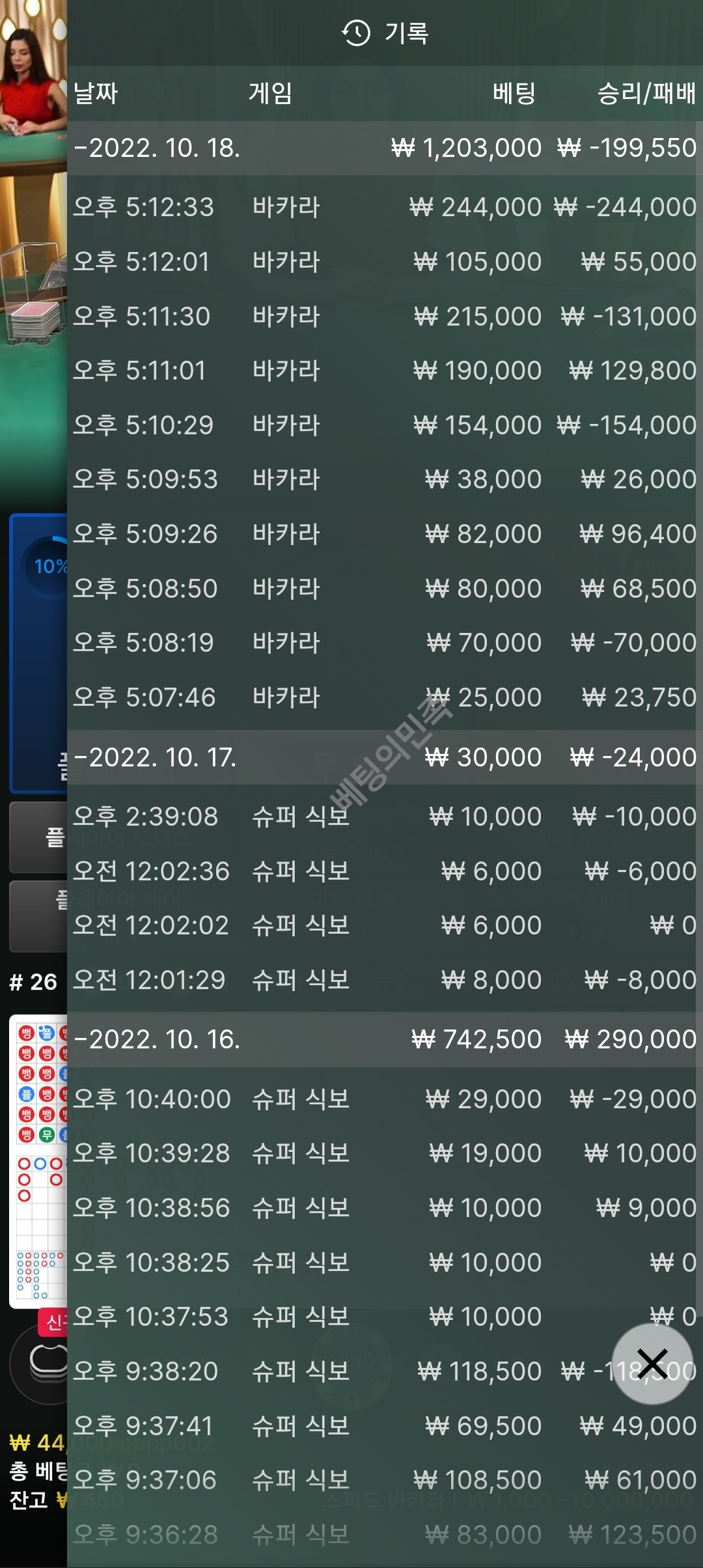
Task: Collapse the 2022. 10. 17. date section
Action: tap(384, 757)
